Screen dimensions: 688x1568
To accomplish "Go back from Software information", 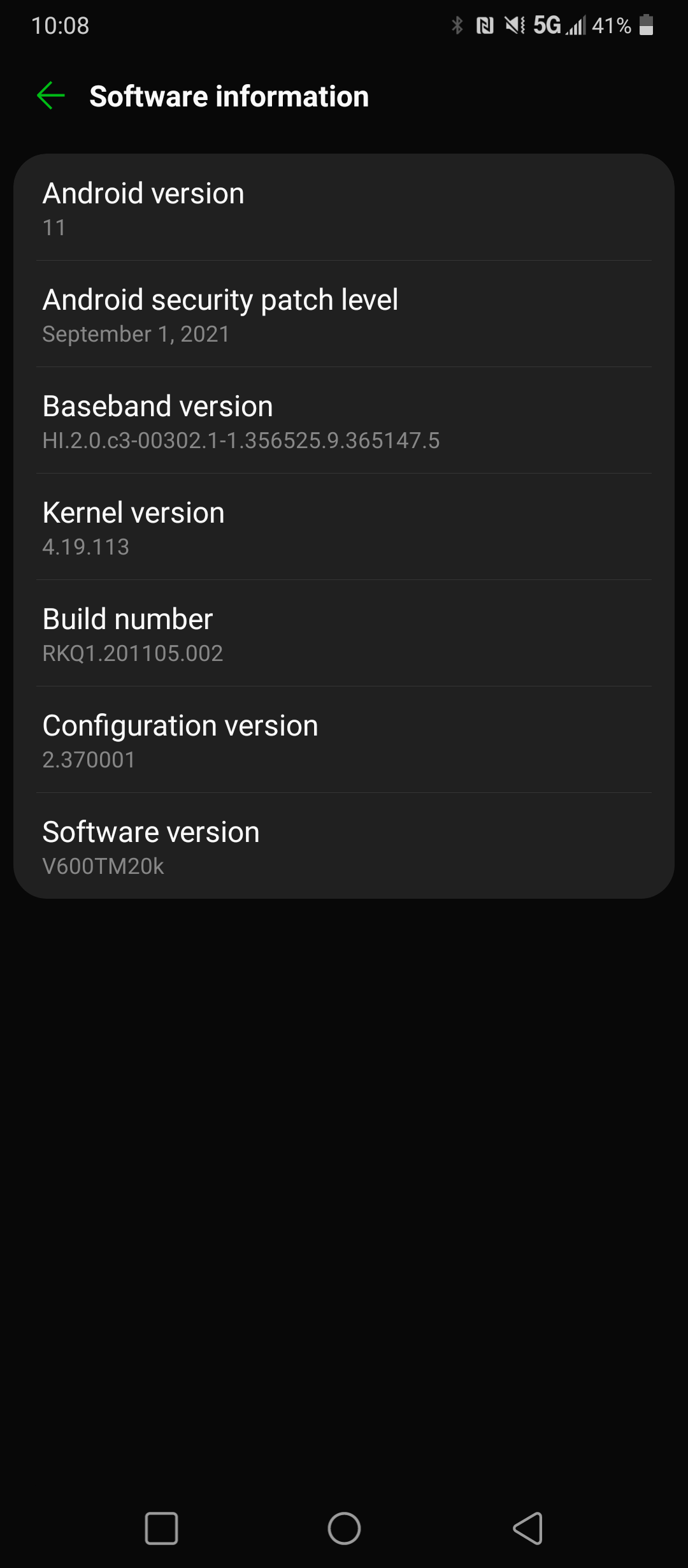I will coord(51,96).
